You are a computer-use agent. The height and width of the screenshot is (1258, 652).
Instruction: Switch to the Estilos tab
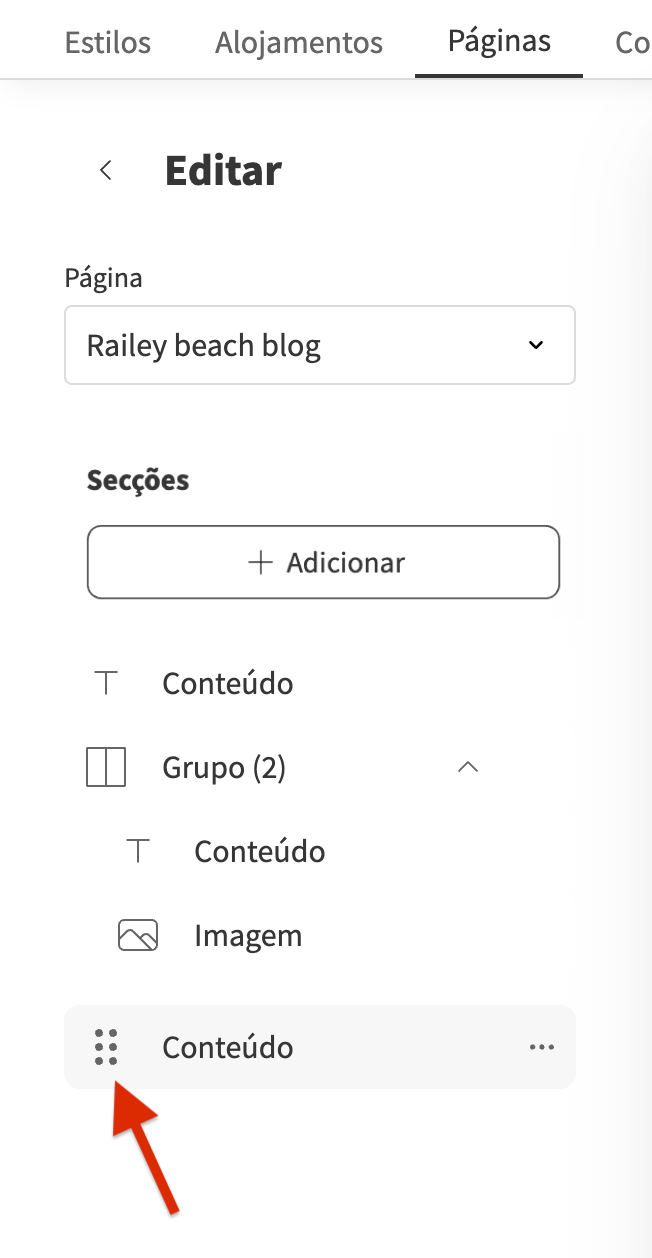tap(107, 43)
